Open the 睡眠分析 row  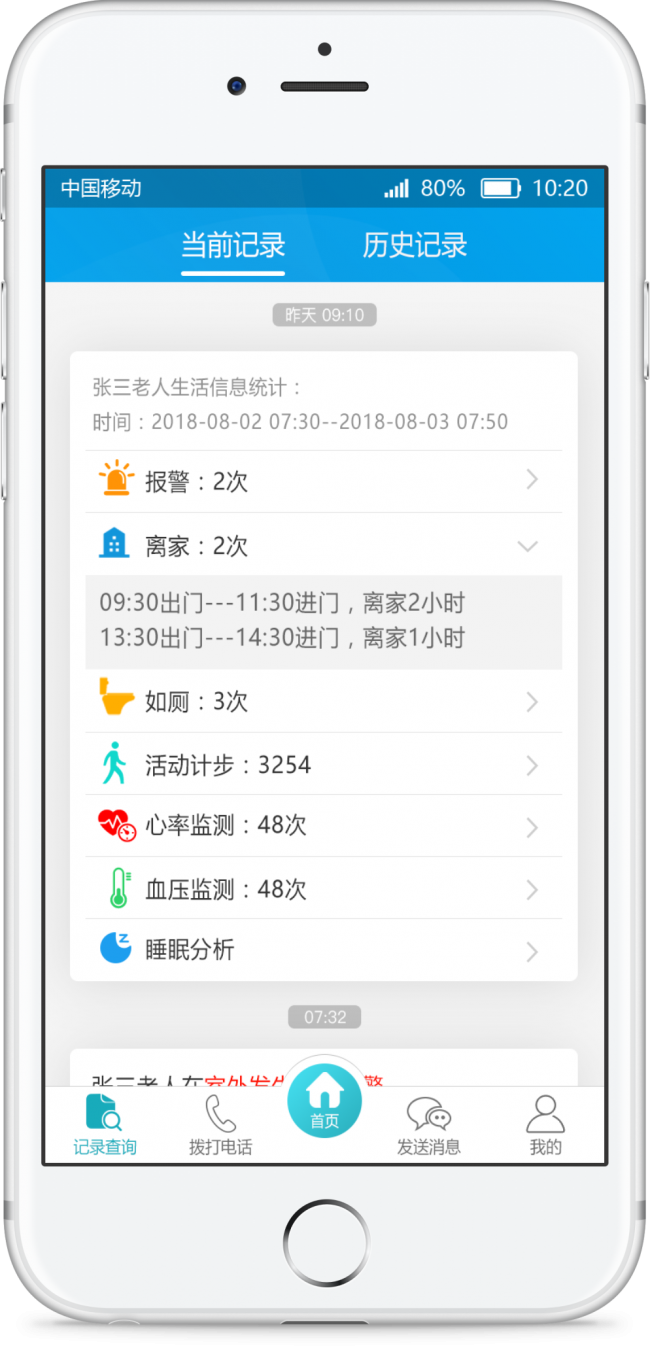click(x=323, y=950)
